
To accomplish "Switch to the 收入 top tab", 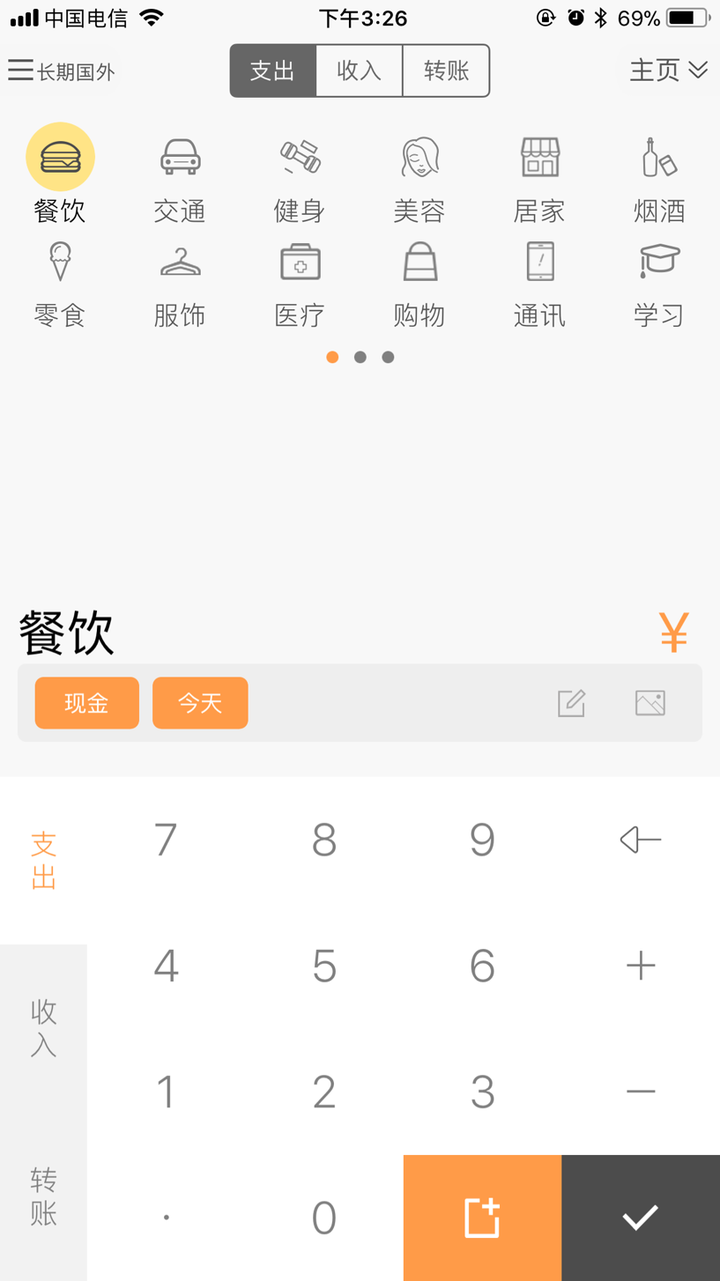I will pyautogui.click(x=359, y=71).
